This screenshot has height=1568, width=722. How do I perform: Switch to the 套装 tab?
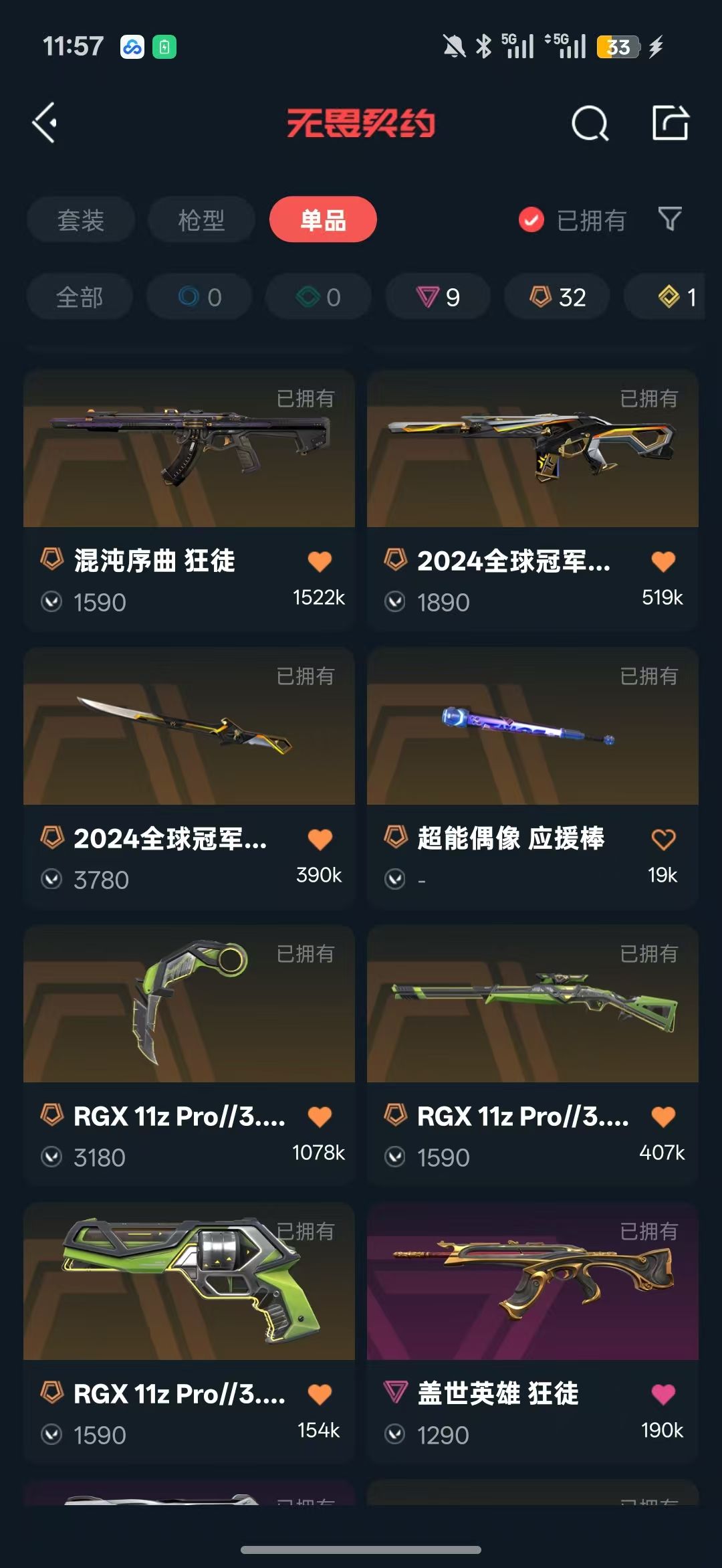click(x=81, y=220)
